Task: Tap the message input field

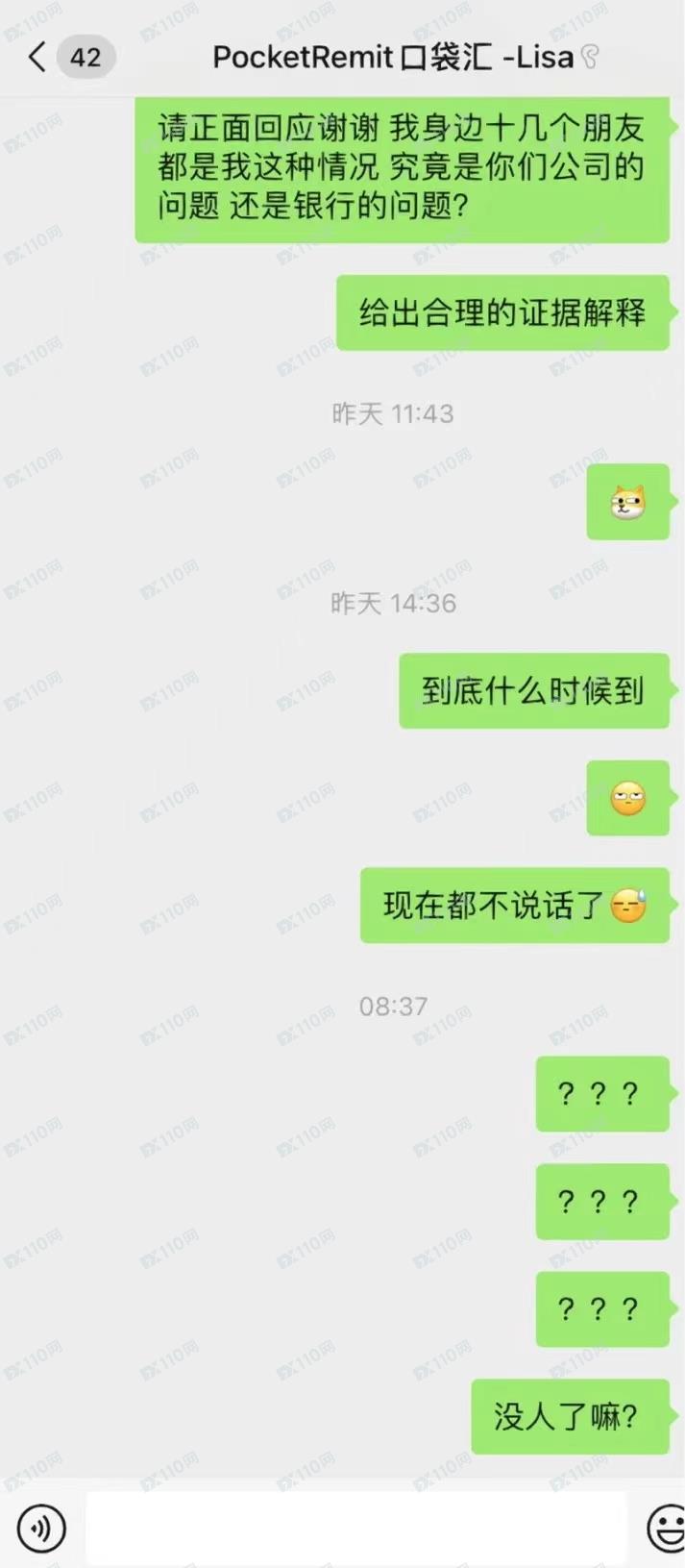Action: [355, 1528]
